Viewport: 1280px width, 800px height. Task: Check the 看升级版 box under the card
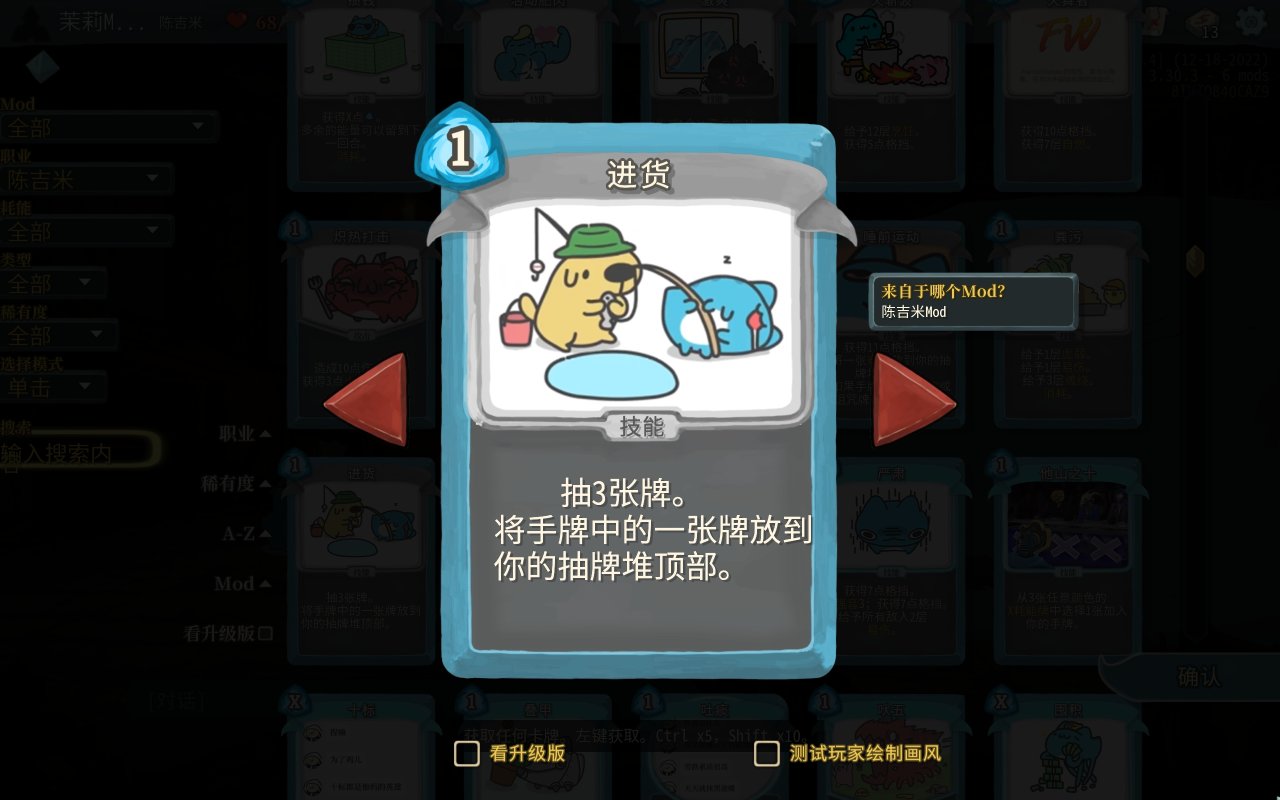pyautogui.click(x=467, y=753)
